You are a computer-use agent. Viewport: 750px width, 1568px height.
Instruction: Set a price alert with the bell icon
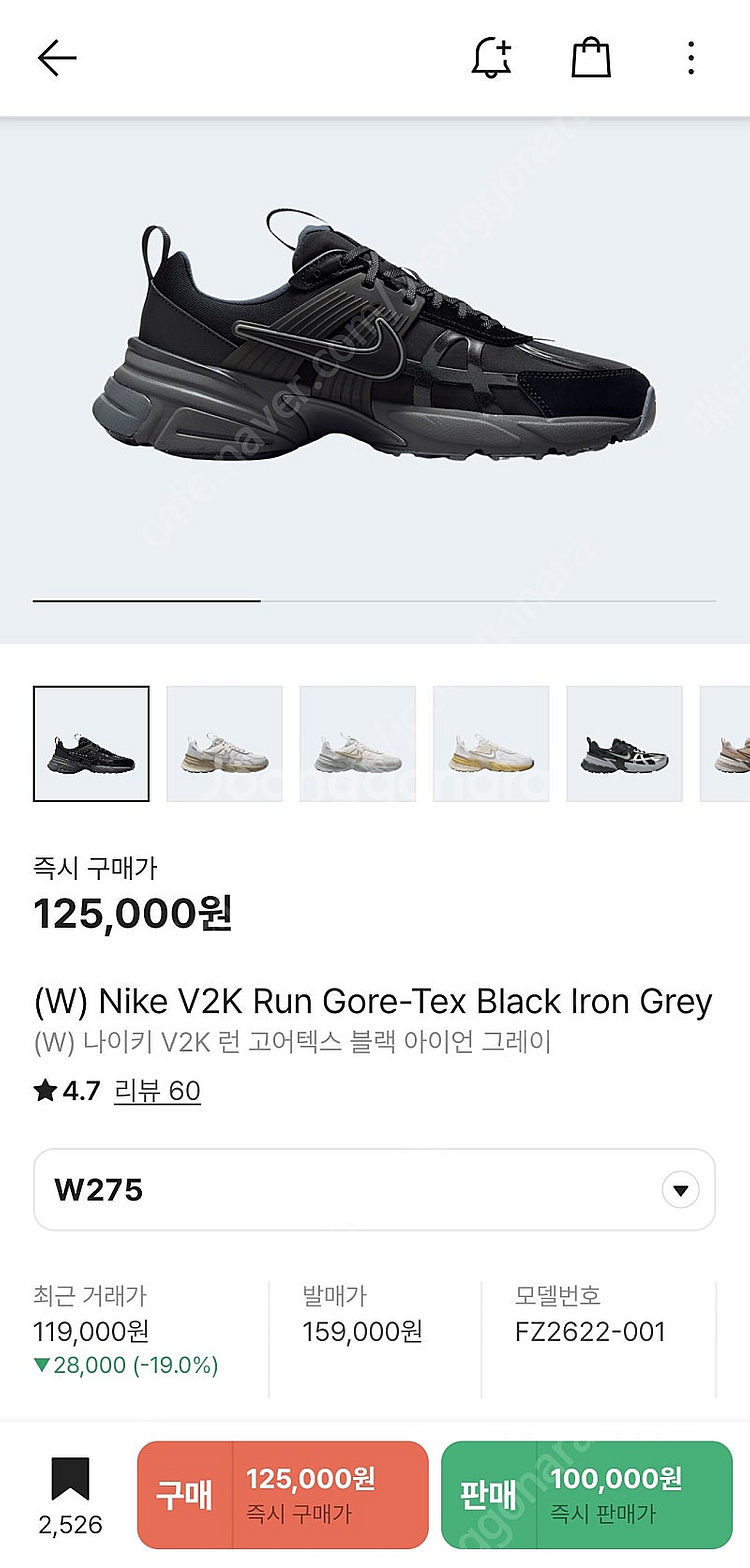tap(491, 59)
